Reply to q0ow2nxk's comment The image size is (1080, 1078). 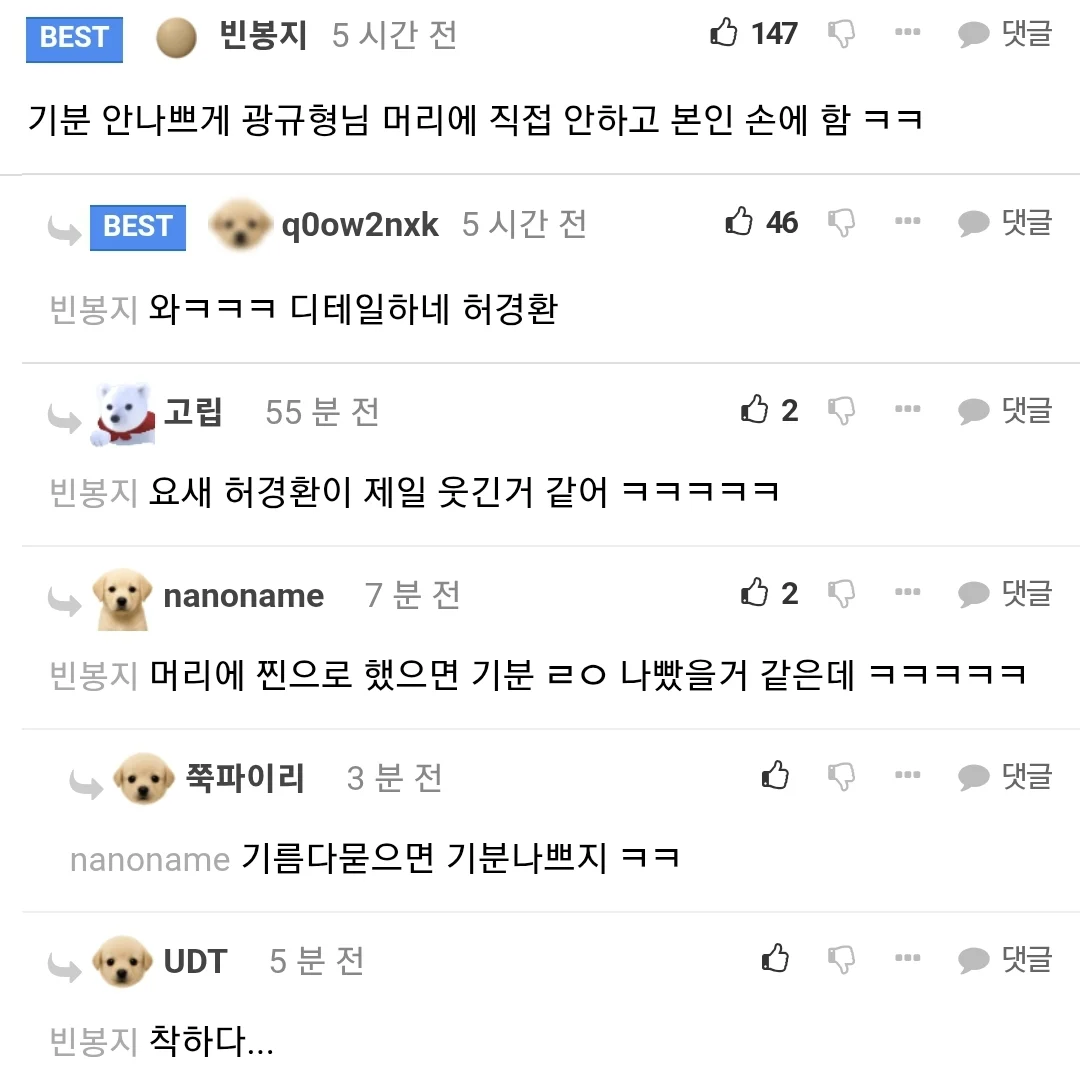tap(1005, 222)
